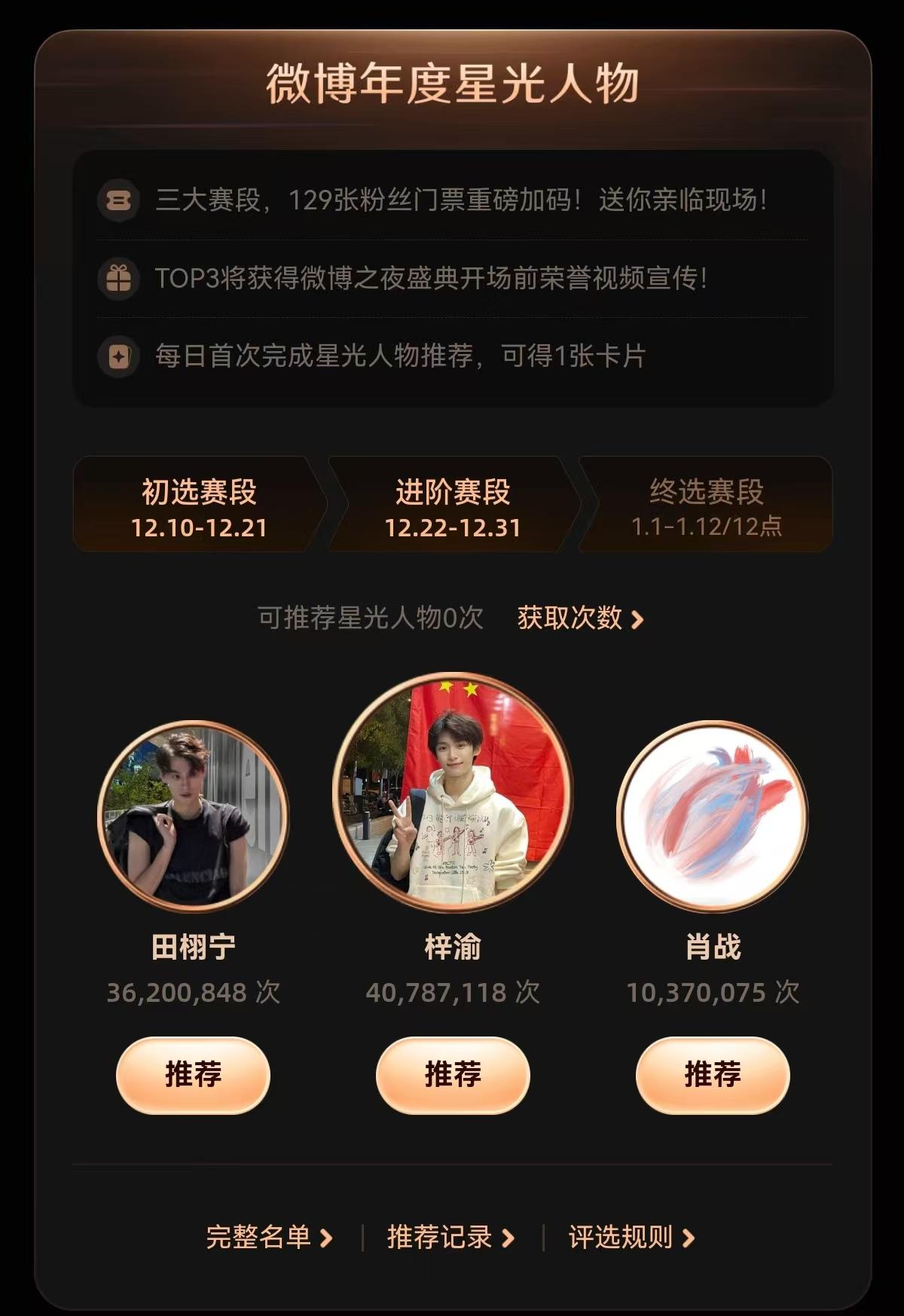View the 完整名单 full list
The image size is (904, 1316).
(x=269, y=1237)
